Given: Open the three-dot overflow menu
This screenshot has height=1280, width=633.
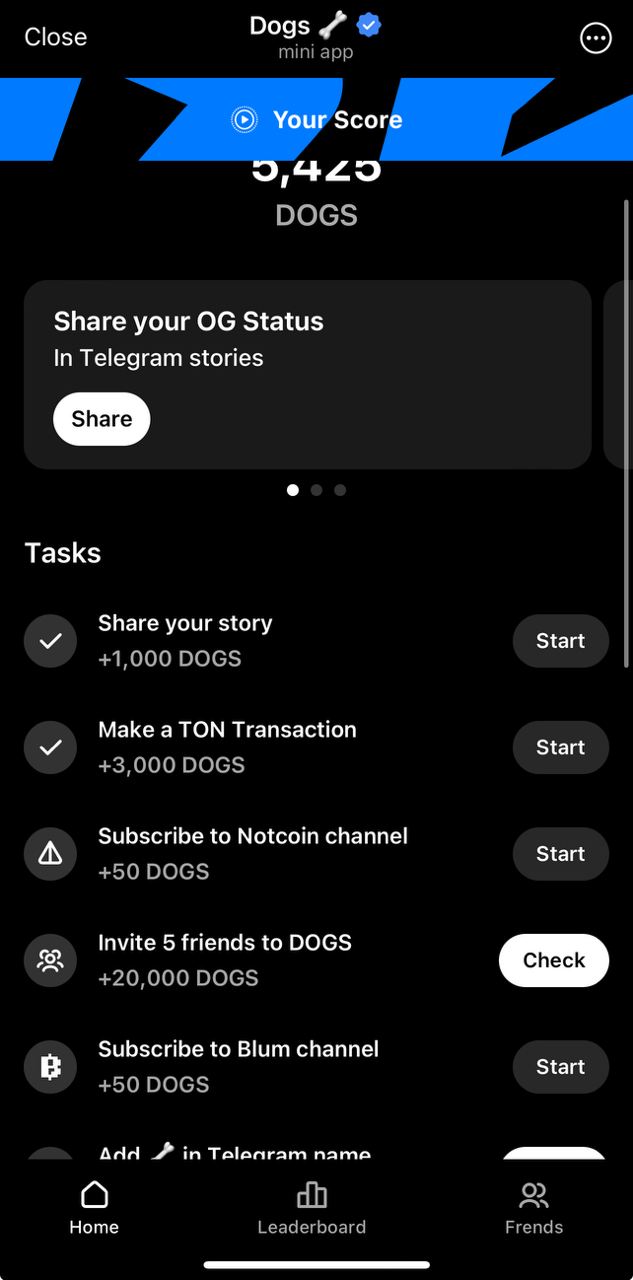Looking at the screenshot, I should (595, 38).
